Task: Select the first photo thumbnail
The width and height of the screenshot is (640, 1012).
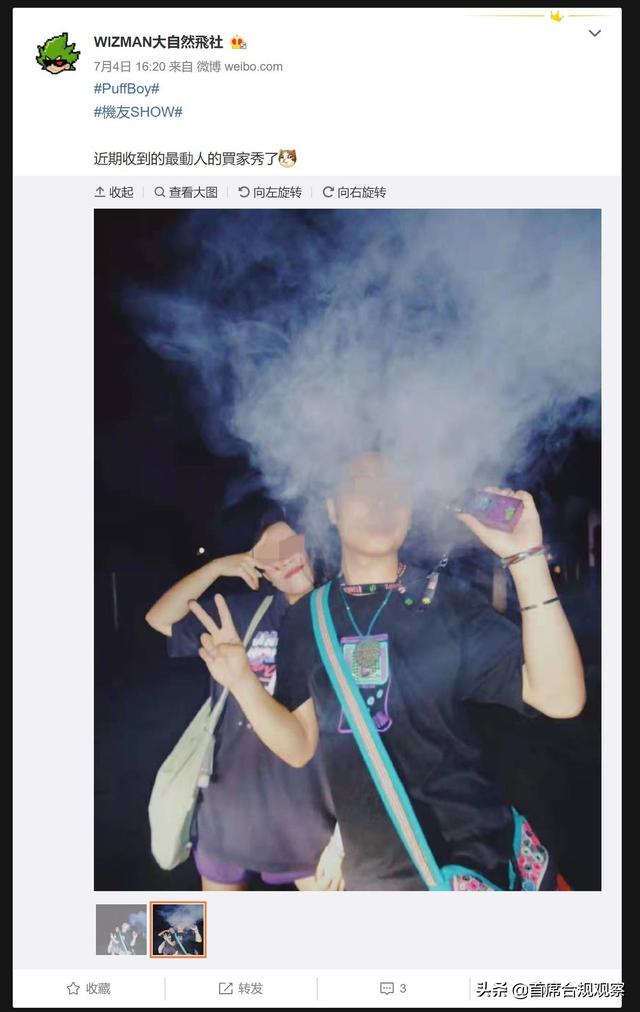Action: coord(121,929)
